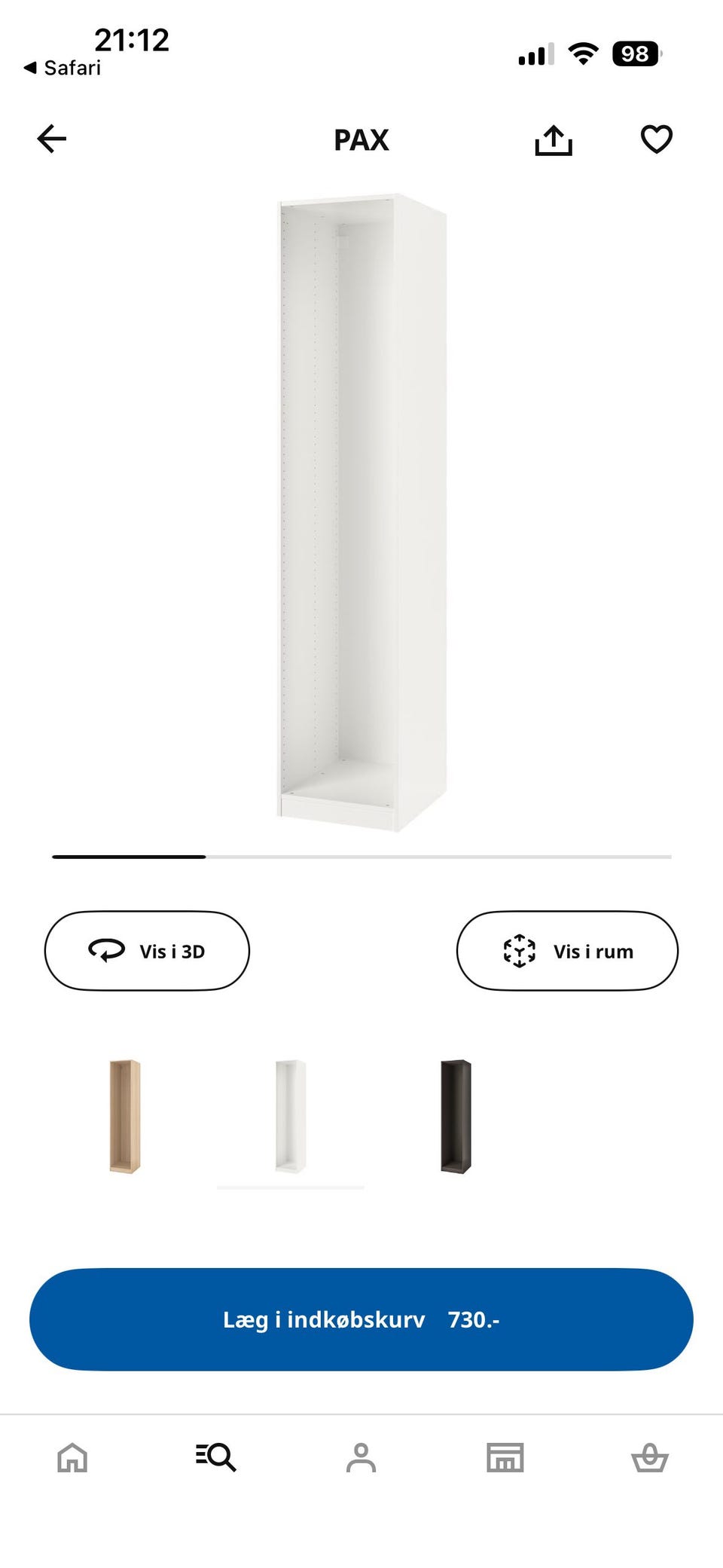Toggle the heart to favorite the PAX wardrobe
Screen dimensions: 723x1568
(x=656, y=139)
